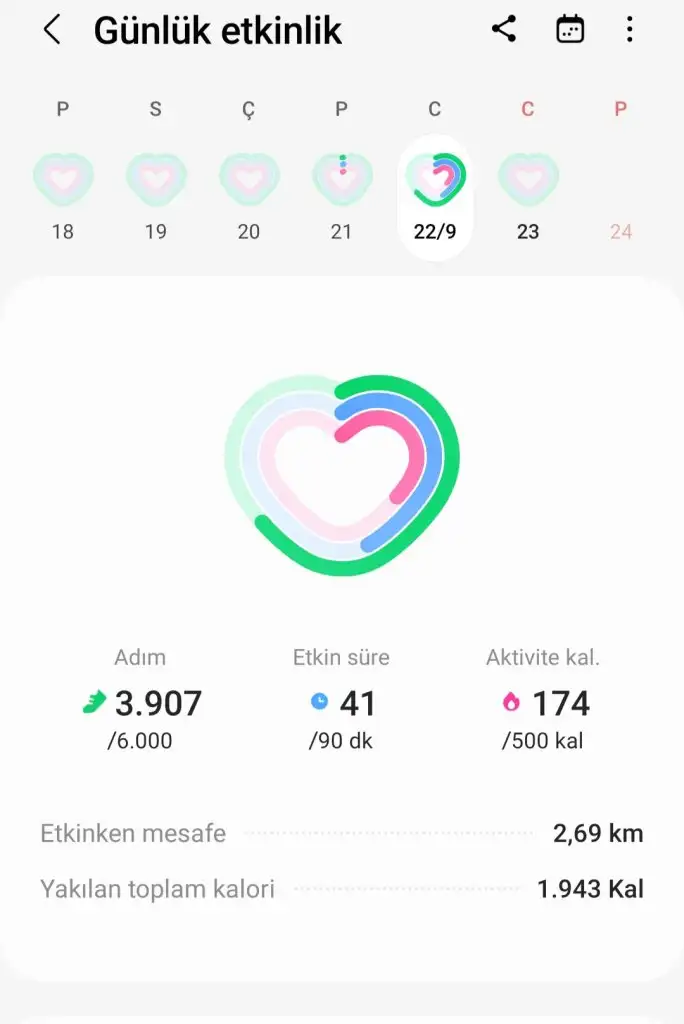The image size is (684, 1024).
Task: Go back from Günlük etkinlik
Action: (x=52, y=31)
